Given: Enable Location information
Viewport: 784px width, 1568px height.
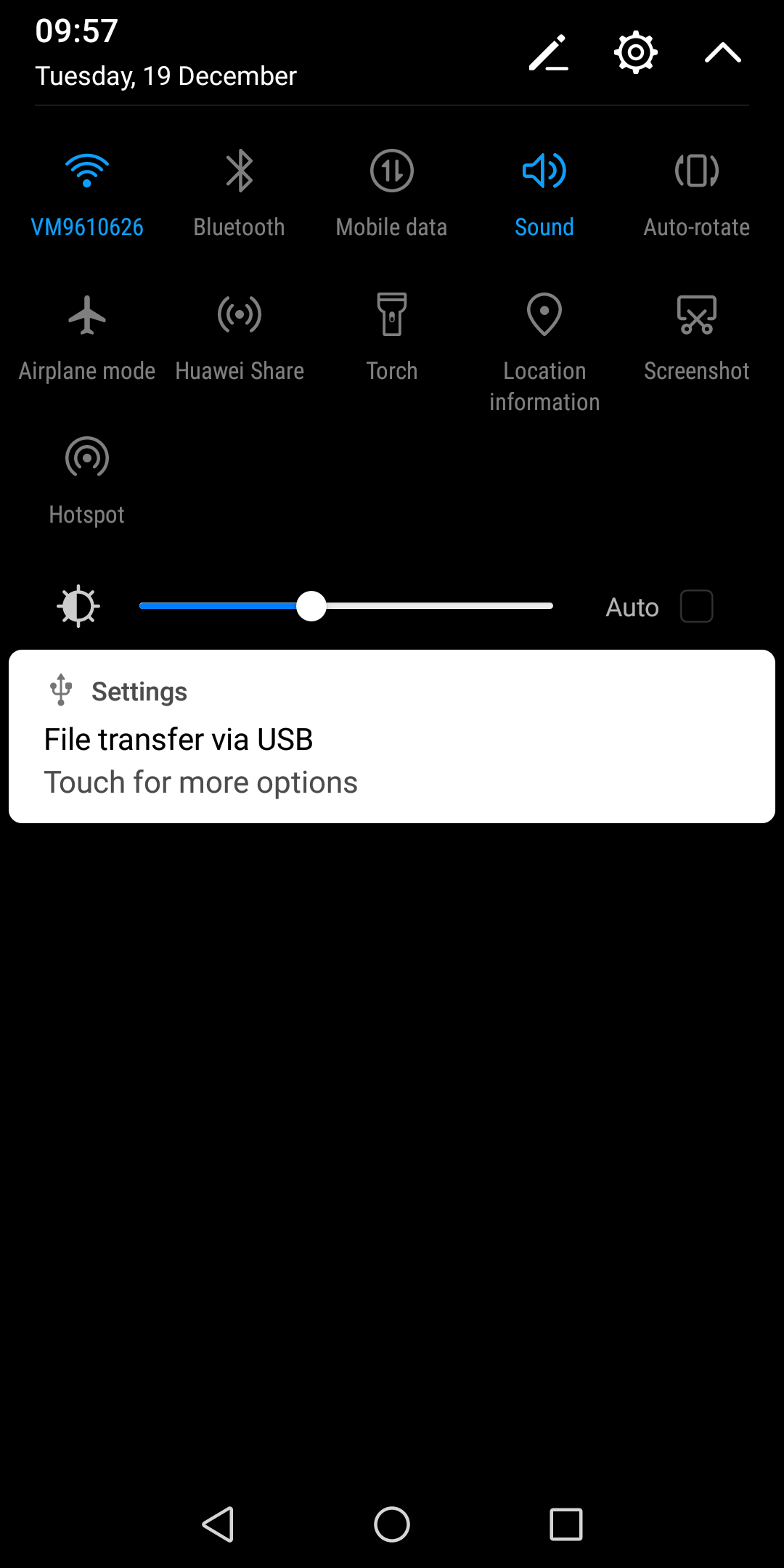Looking at the screenshot, I should click(544, 316).
